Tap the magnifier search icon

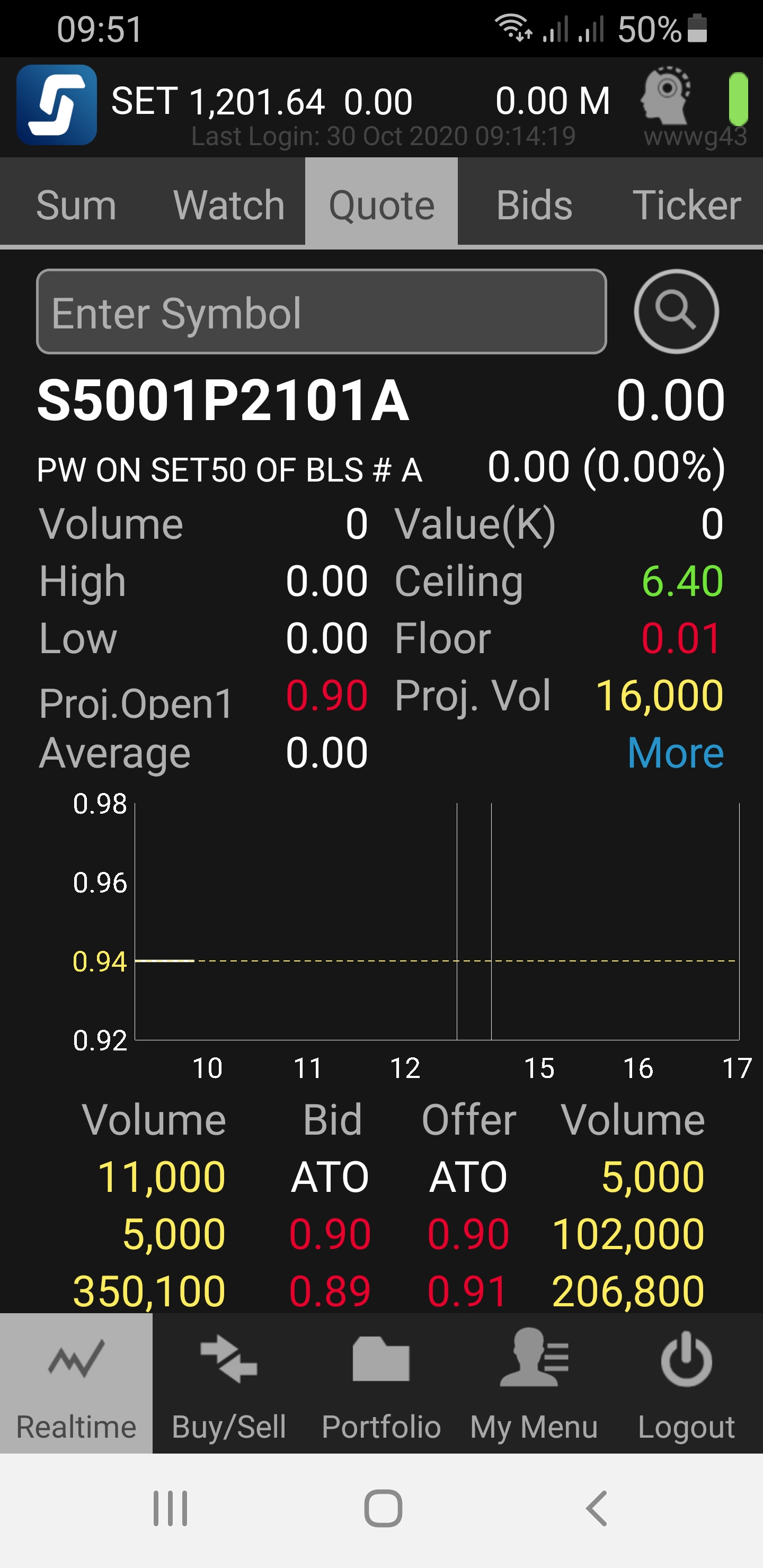click(x=676, y=311)
